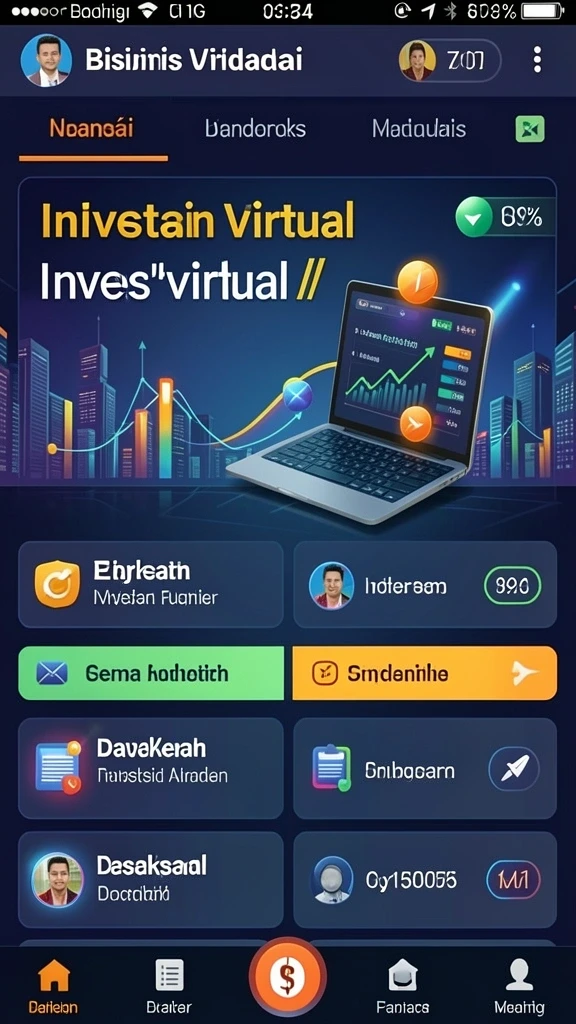Tap the center orange dollar button
The image size is (576, 1024).
click(x=287, y=976)
